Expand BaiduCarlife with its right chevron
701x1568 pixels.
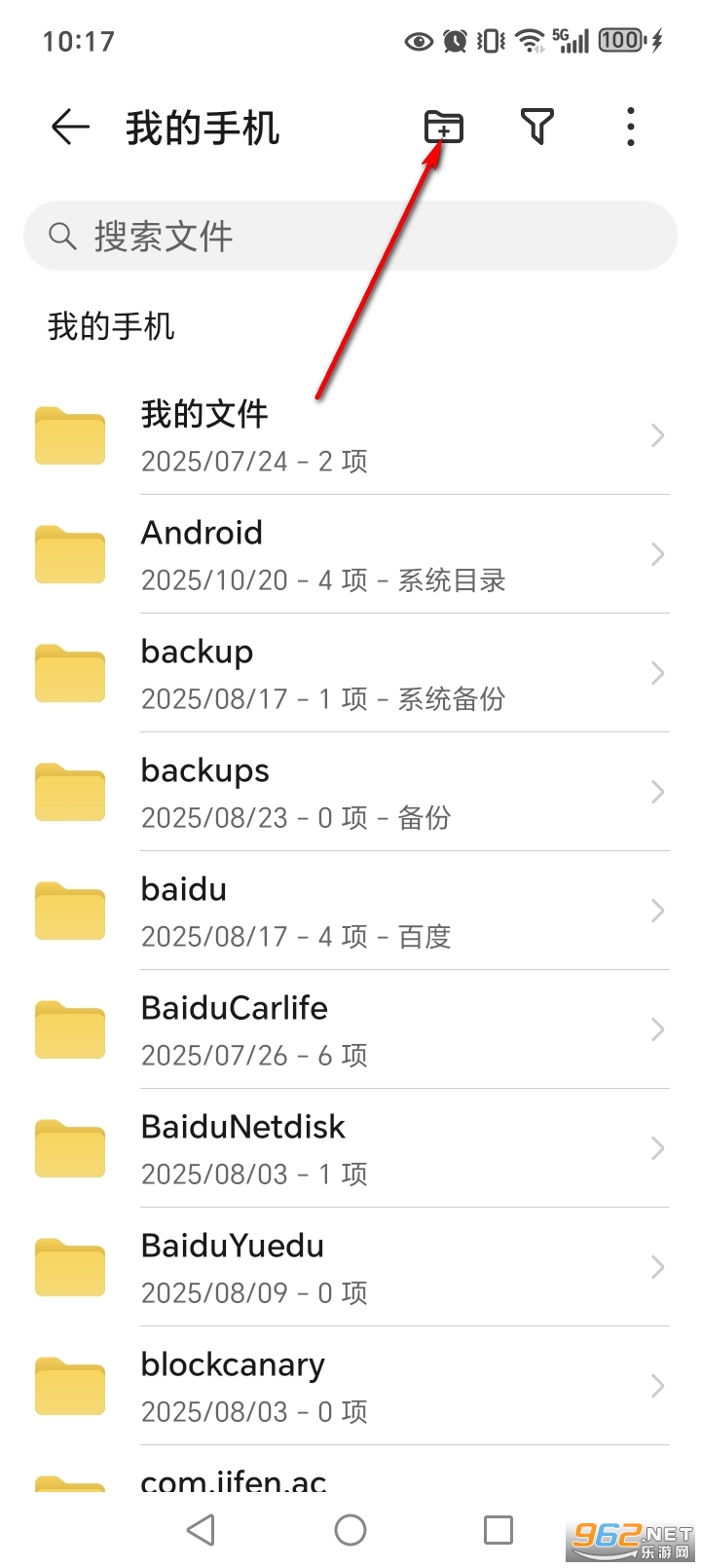[656, 1029]
